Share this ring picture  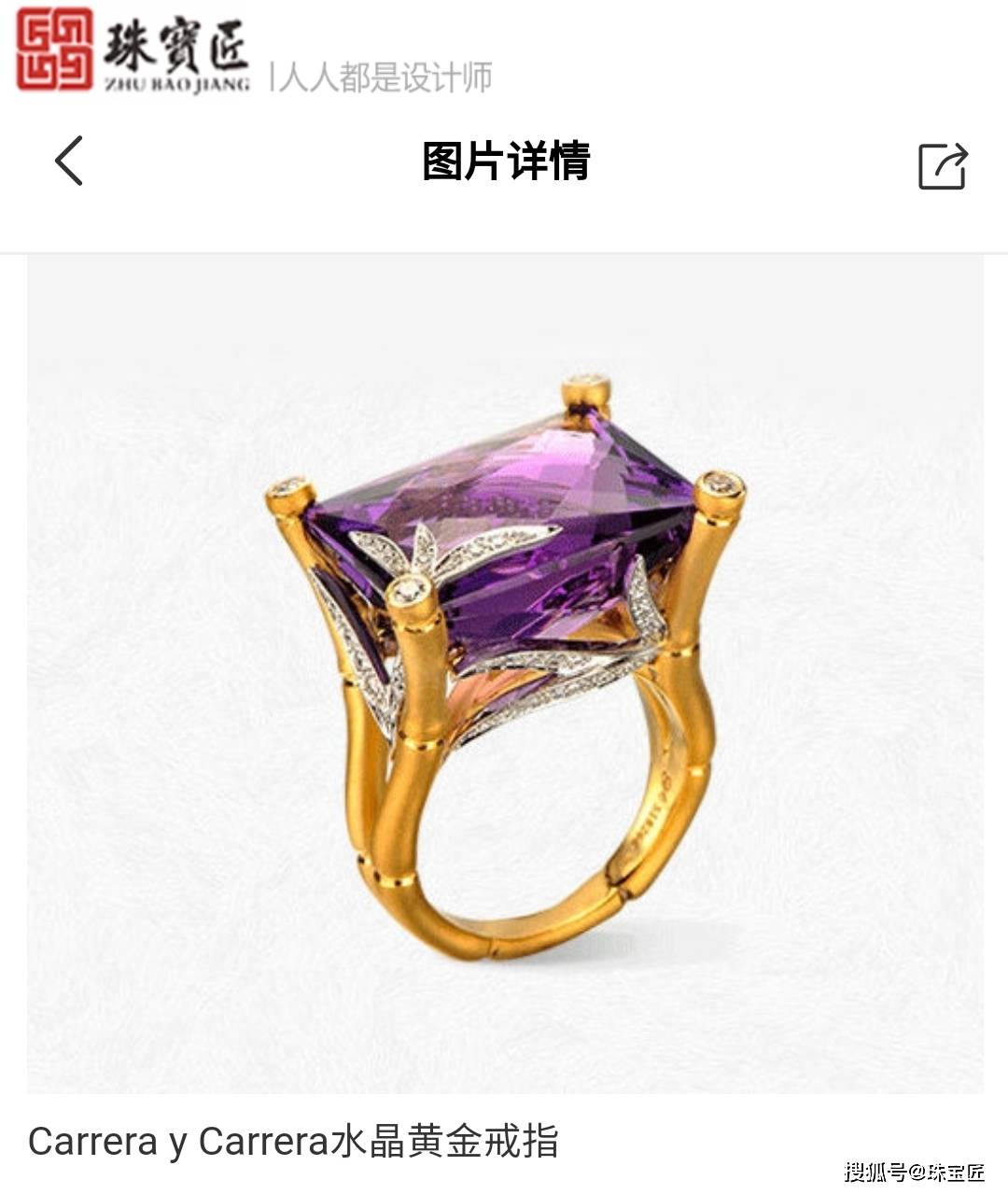tap(942, 166)
